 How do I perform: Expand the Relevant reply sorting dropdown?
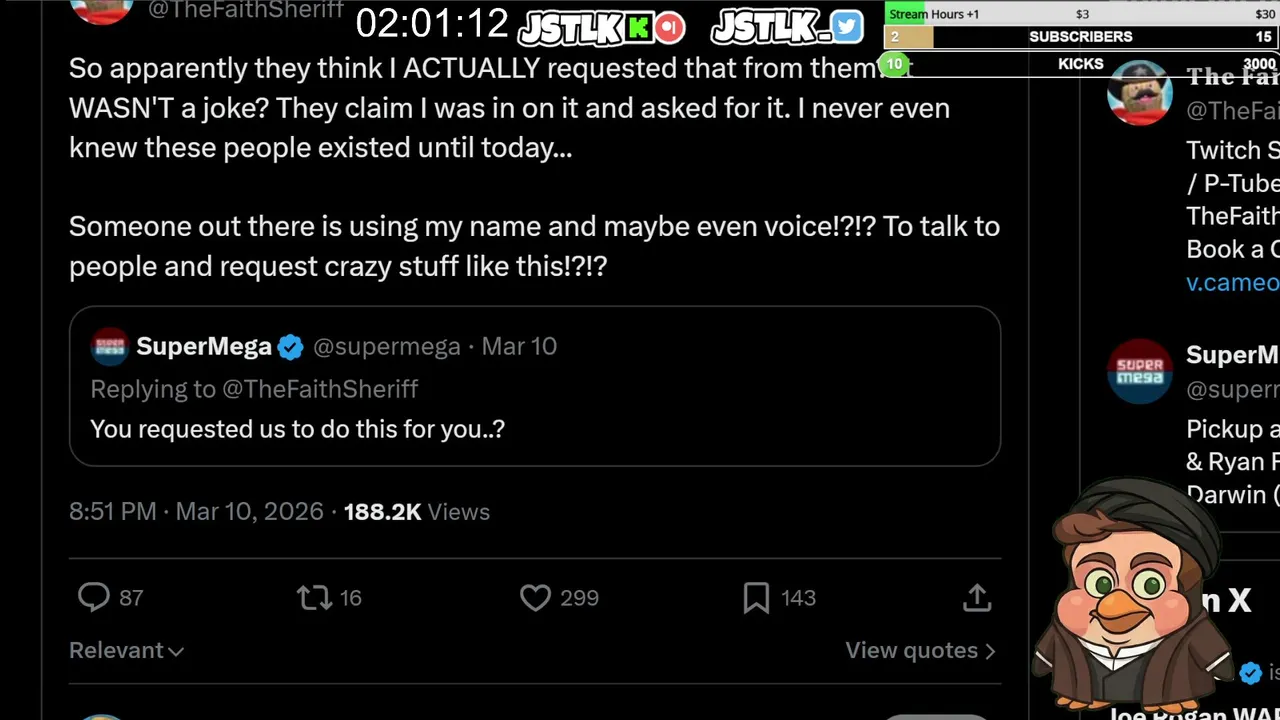click(126, 650)
